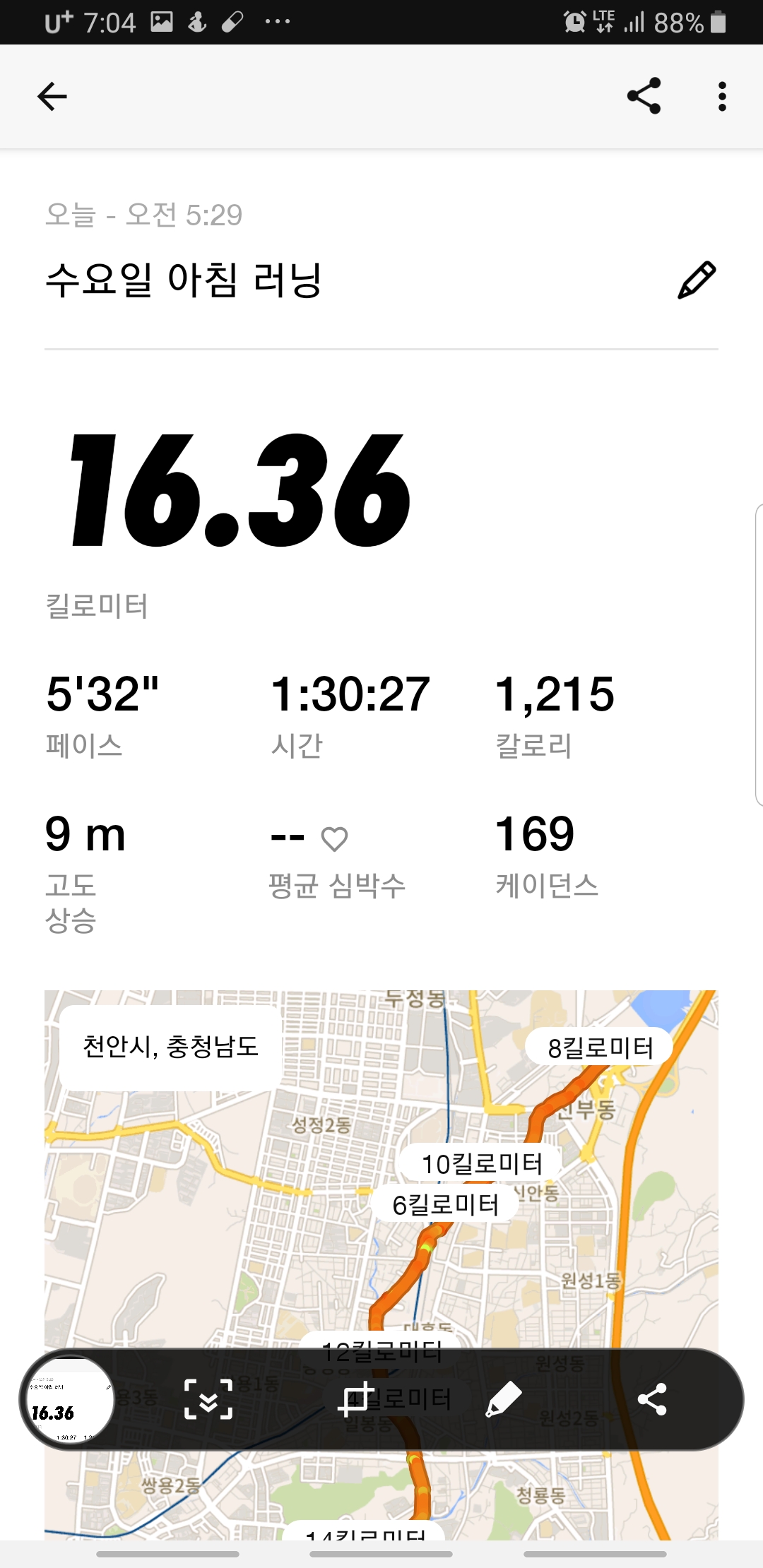The image size is (763, 1568).
Task: Open the screenshot preview thumbnail
Action: 70,1399
